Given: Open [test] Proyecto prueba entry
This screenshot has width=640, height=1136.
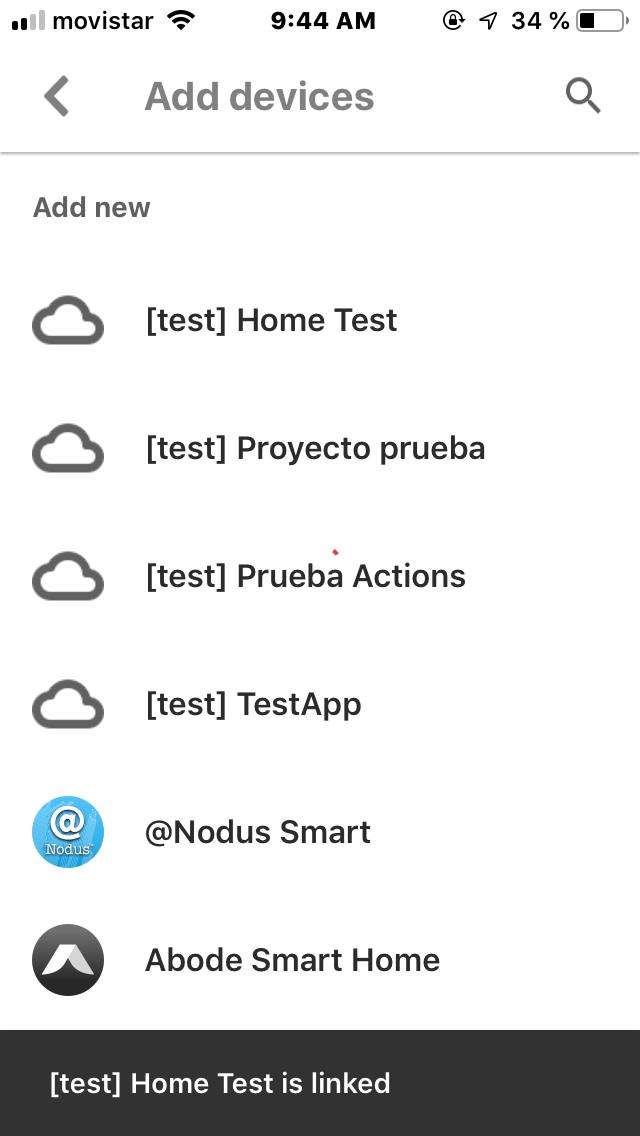Looking at the screenshot, I should pyautogui.click(x=320, y=448).
